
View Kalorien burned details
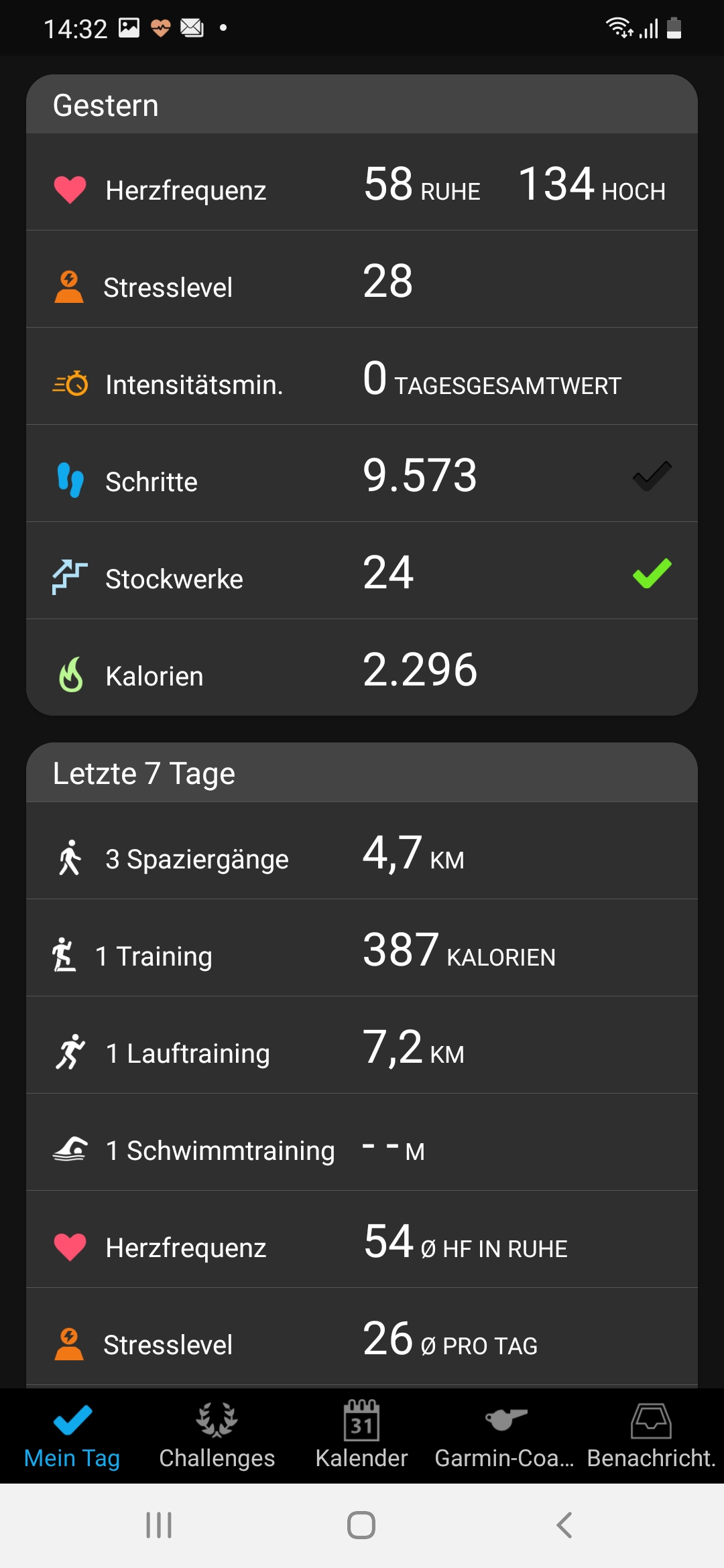point(362,669)
